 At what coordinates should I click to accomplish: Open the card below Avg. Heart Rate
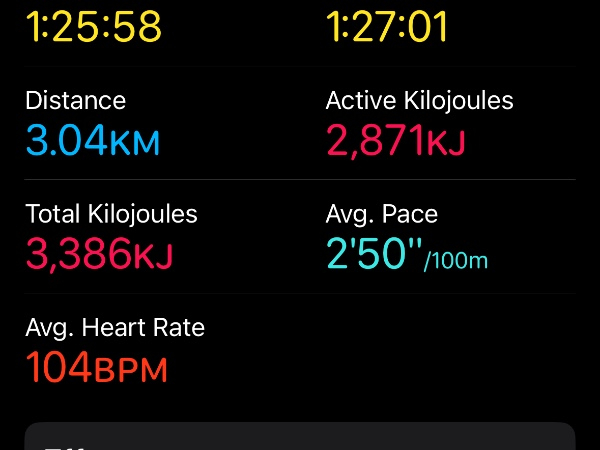(300, 437)
